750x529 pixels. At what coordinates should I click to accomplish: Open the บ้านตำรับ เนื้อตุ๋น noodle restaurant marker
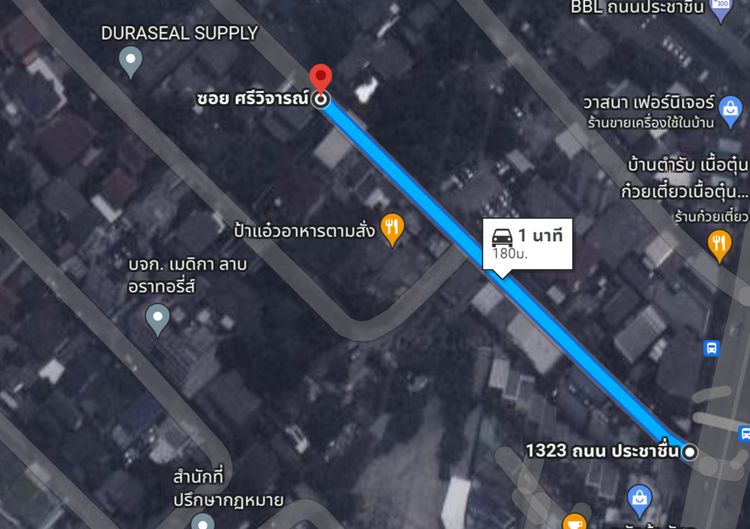[x=718, y=241]
